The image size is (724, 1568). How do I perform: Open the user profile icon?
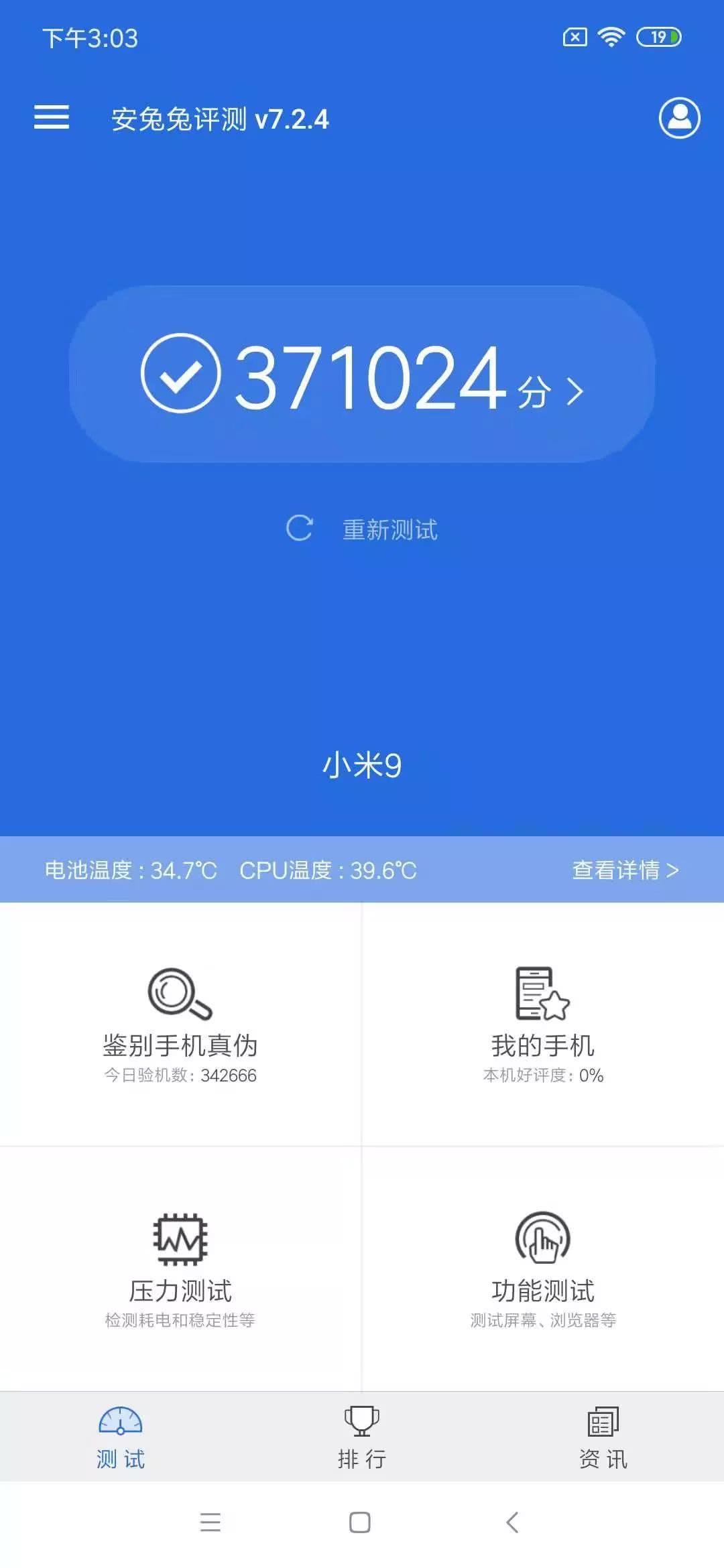click(679, 119)
